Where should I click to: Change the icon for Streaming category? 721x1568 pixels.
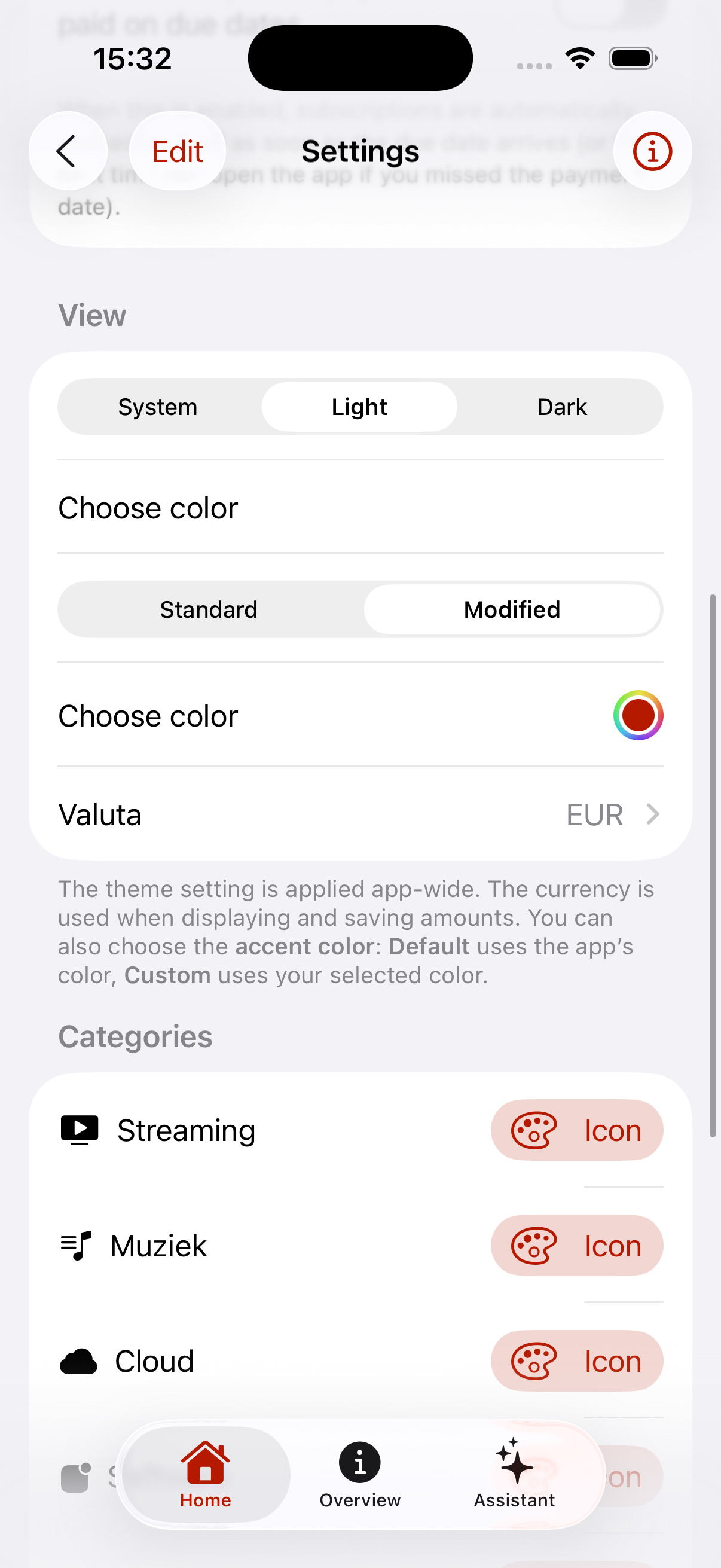point(576,1130)
